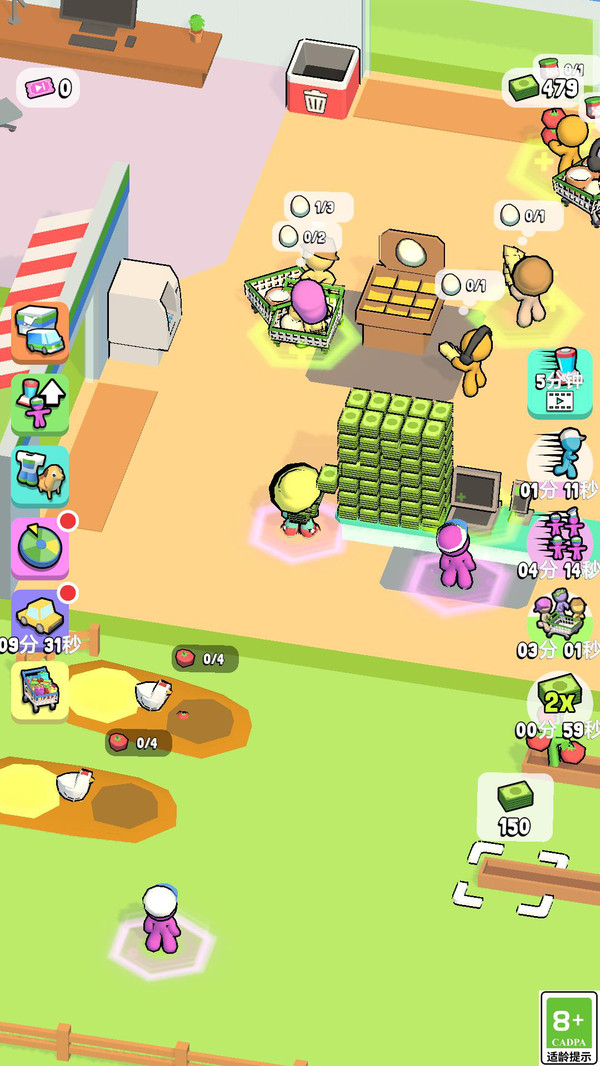Activate the extra helpers boost
Image resolution: width=600 pixels, height=1066 pixels.
click(560, 536)
